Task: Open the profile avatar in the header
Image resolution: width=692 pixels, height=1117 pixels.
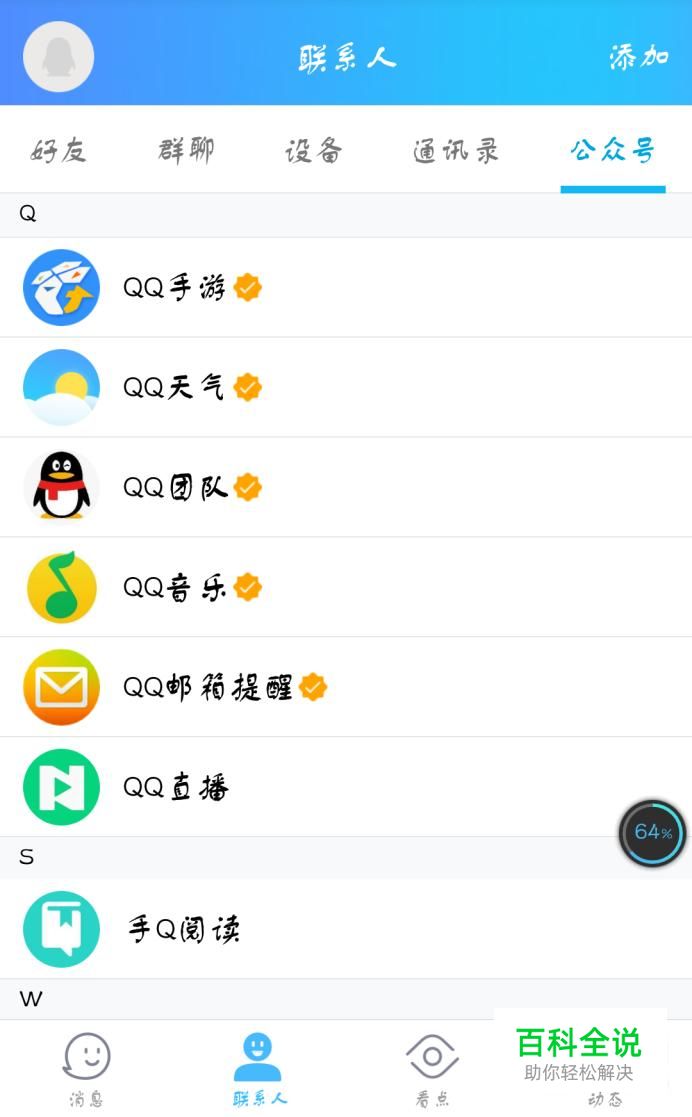Action: (x=58, y=56)
